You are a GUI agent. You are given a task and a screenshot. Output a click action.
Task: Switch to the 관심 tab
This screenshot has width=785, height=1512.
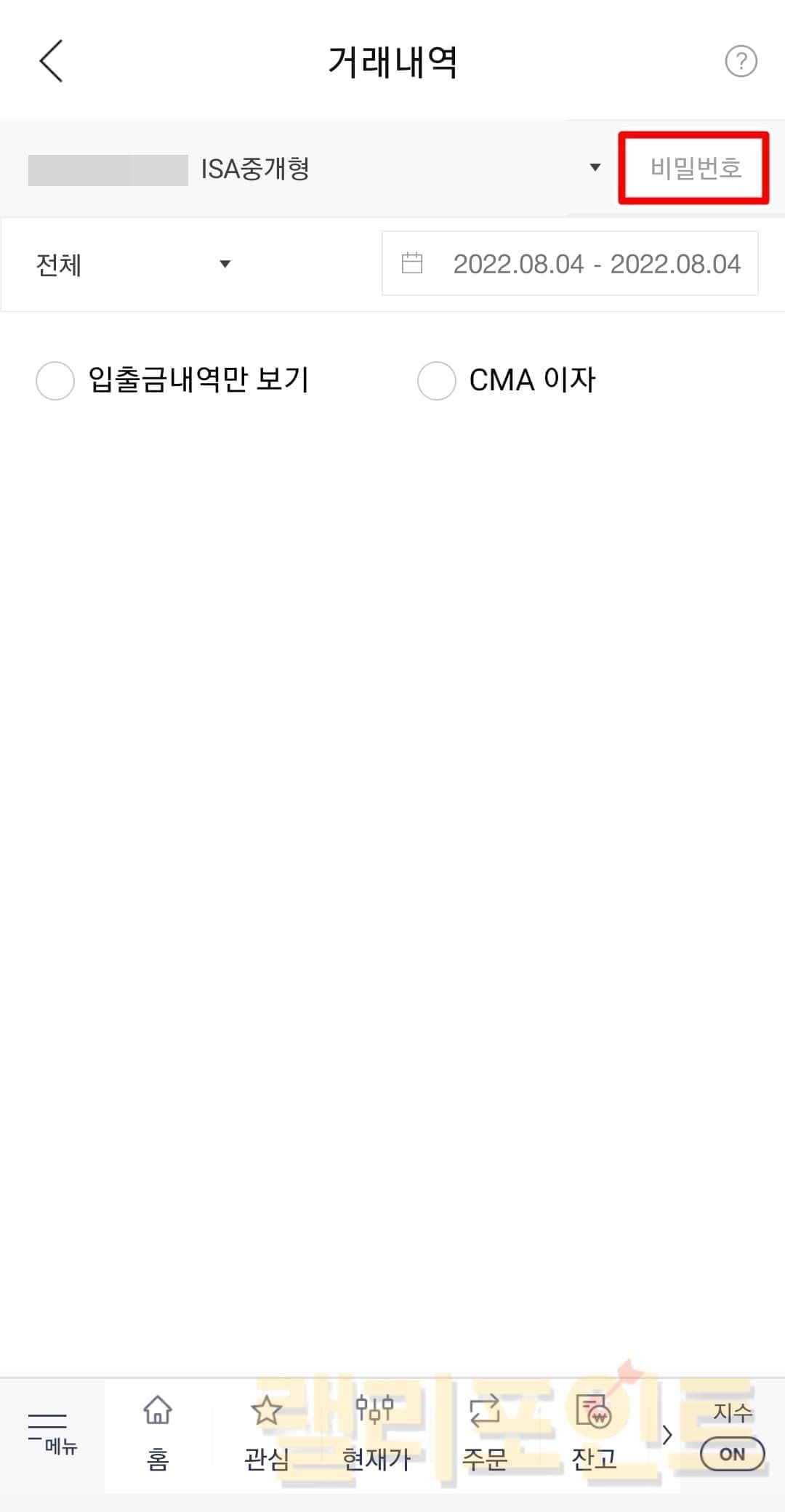[267, 1433]
